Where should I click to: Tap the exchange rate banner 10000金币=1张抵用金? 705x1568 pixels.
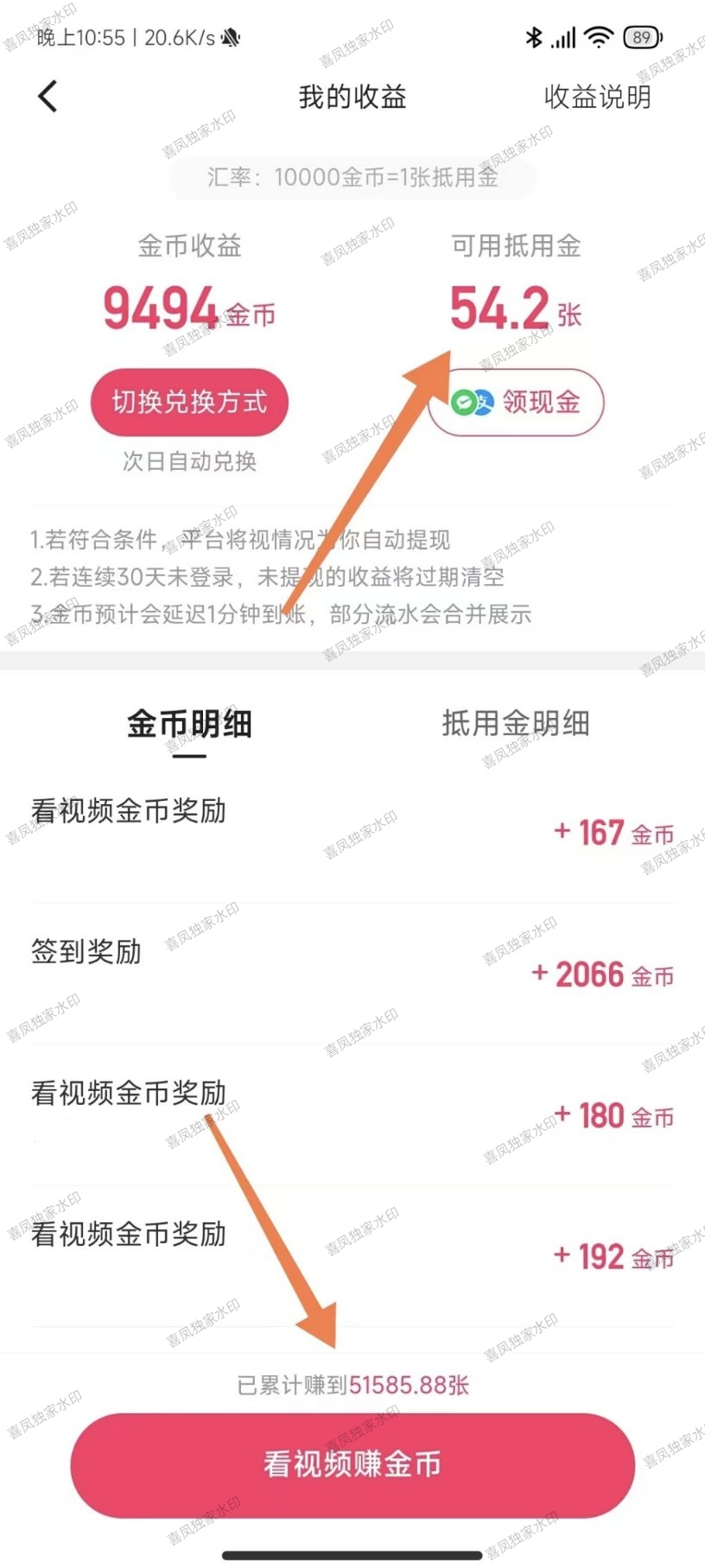click(x=352, y=177)
